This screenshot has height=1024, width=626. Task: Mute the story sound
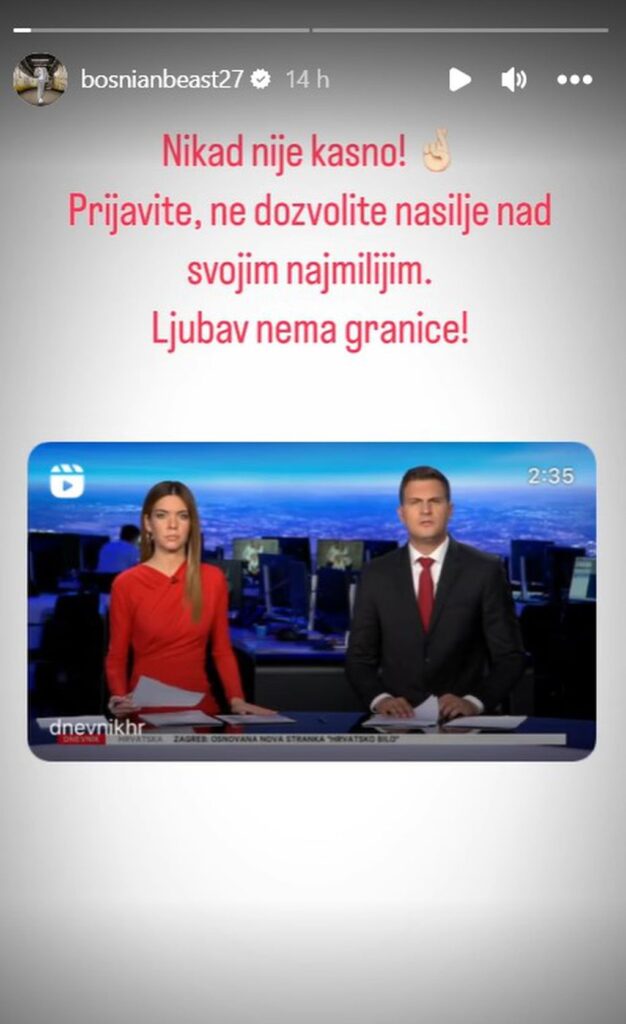(513, 80)
